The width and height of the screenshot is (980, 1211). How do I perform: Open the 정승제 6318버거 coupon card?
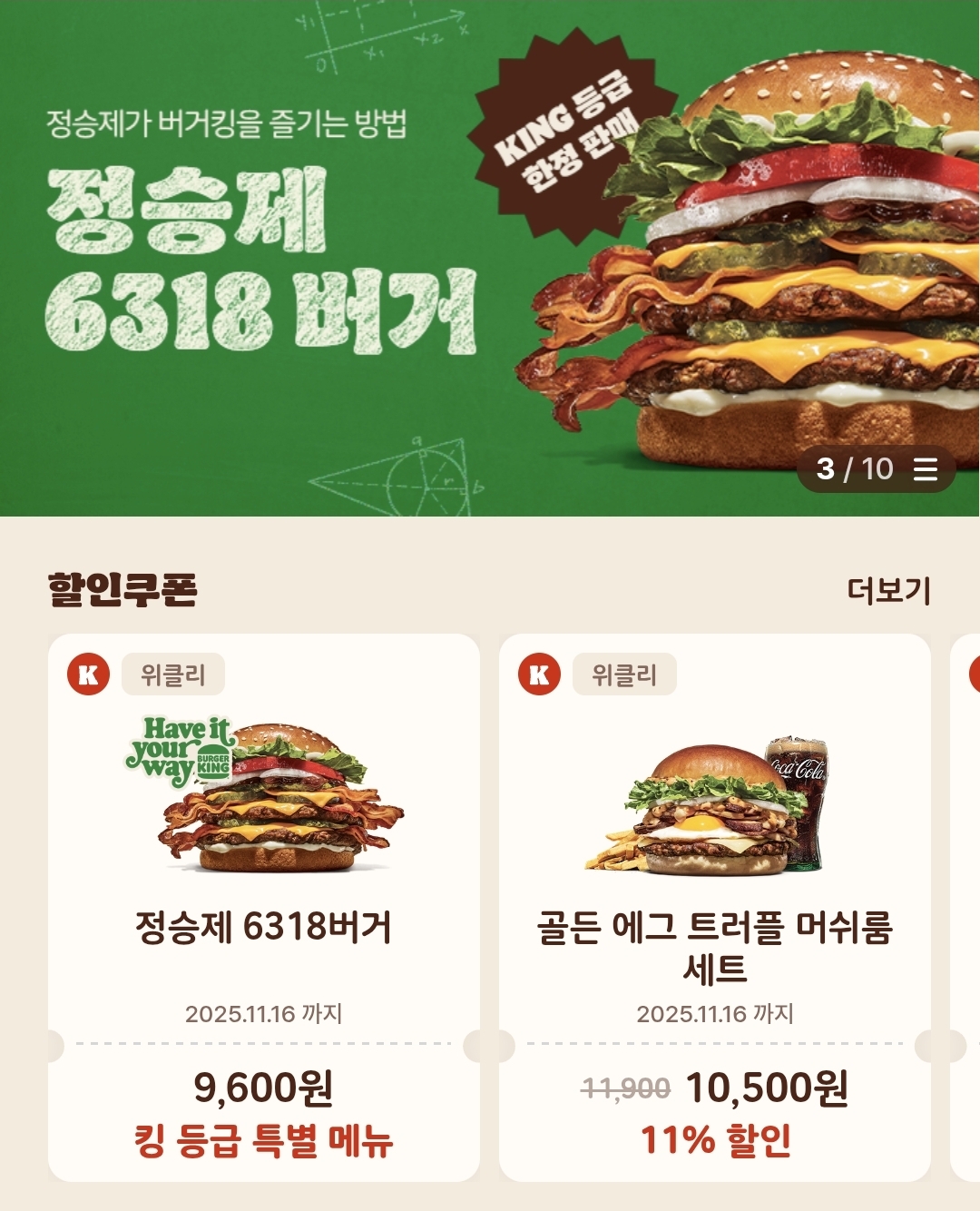(x=263, y=908)
